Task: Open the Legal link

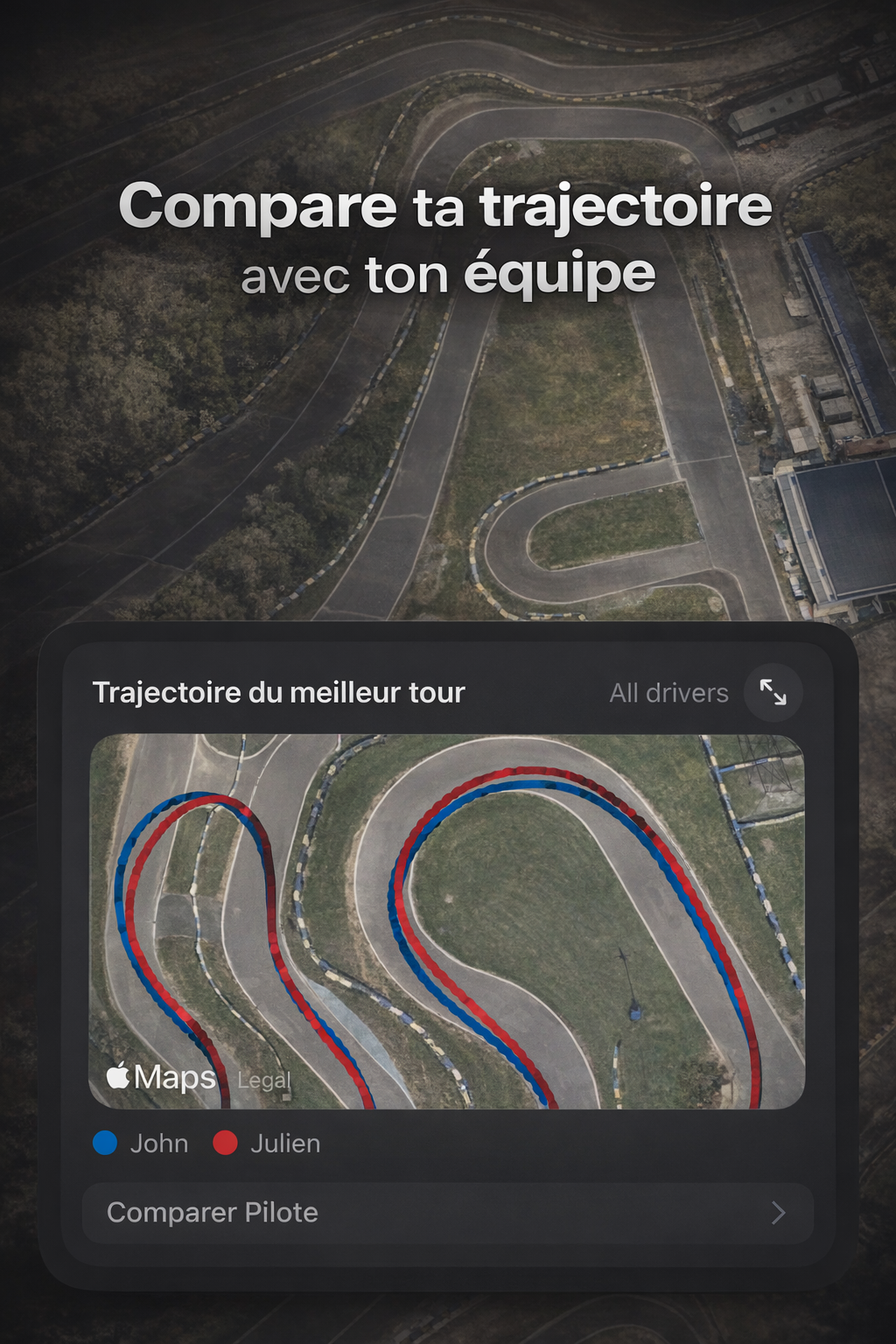Action: tap(262, 1081)
